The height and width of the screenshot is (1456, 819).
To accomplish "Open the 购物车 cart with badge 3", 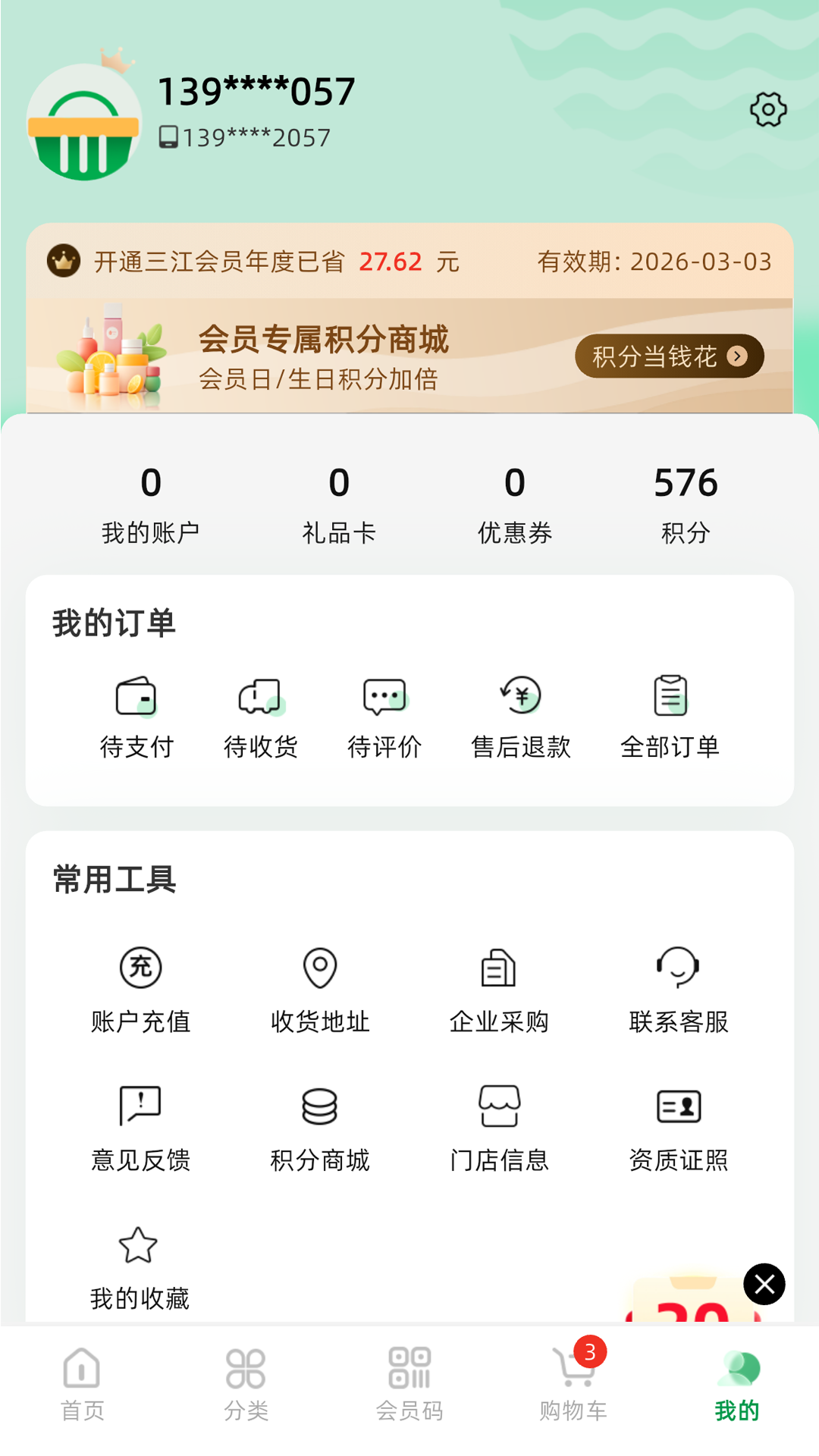I will click(x=573, y=1395).
